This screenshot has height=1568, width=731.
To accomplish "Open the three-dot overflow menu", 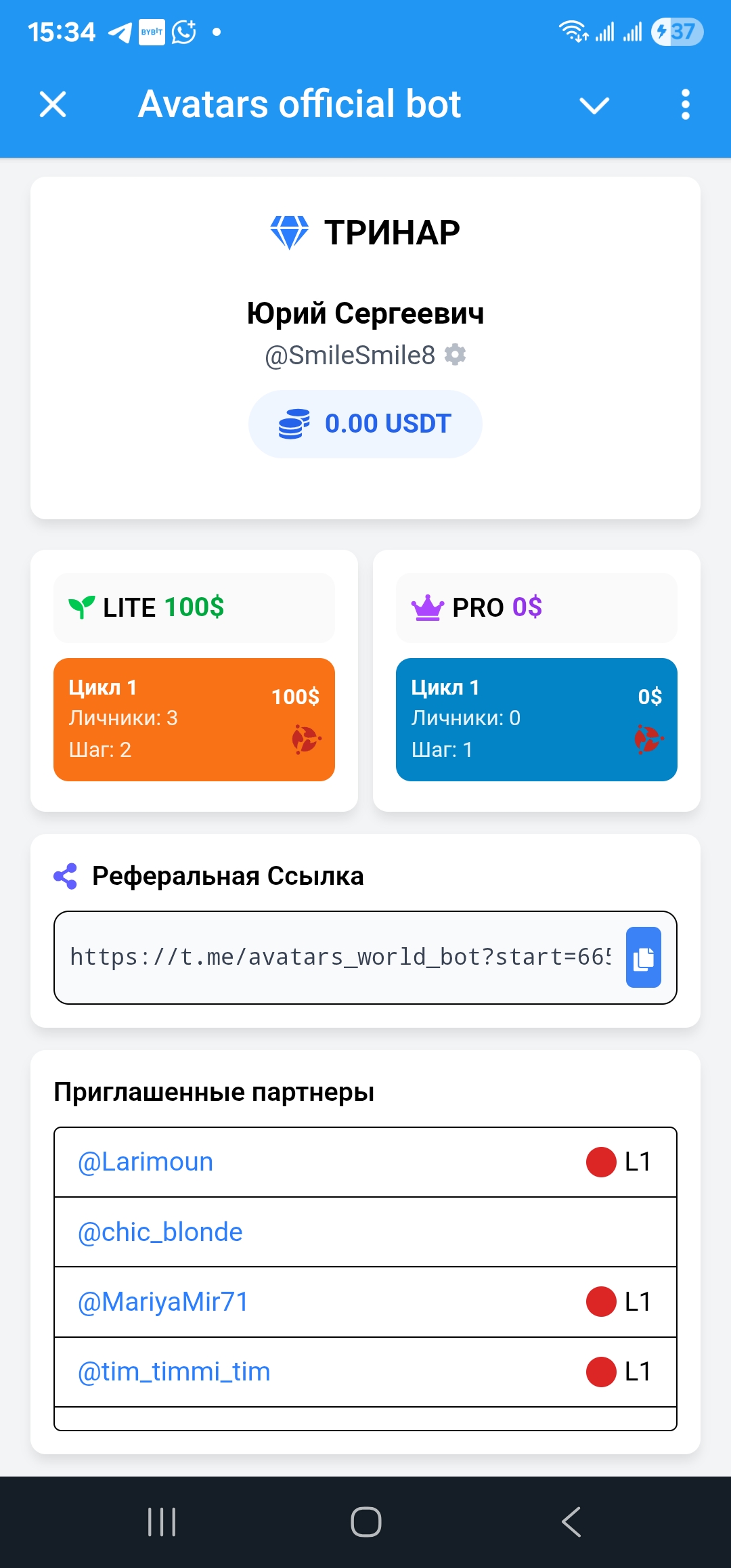I will pos(685,105).
